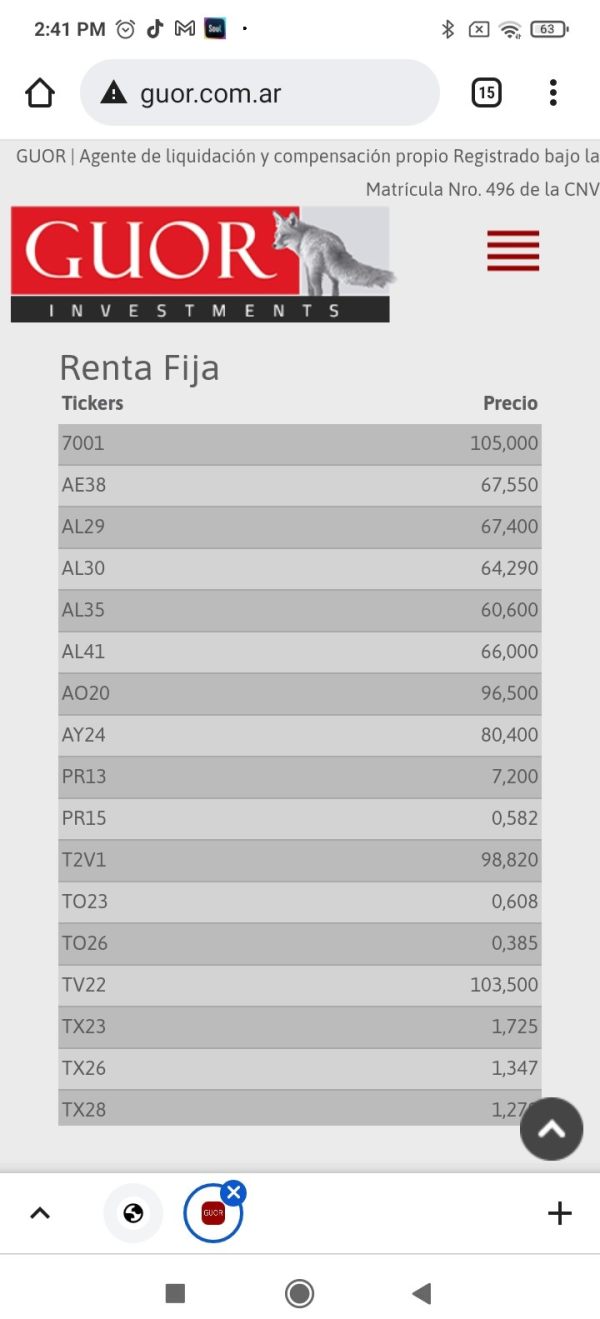Tap the guor.com.ar address bar
This screenshot has width=600, height=1319.
pos(260,93)
